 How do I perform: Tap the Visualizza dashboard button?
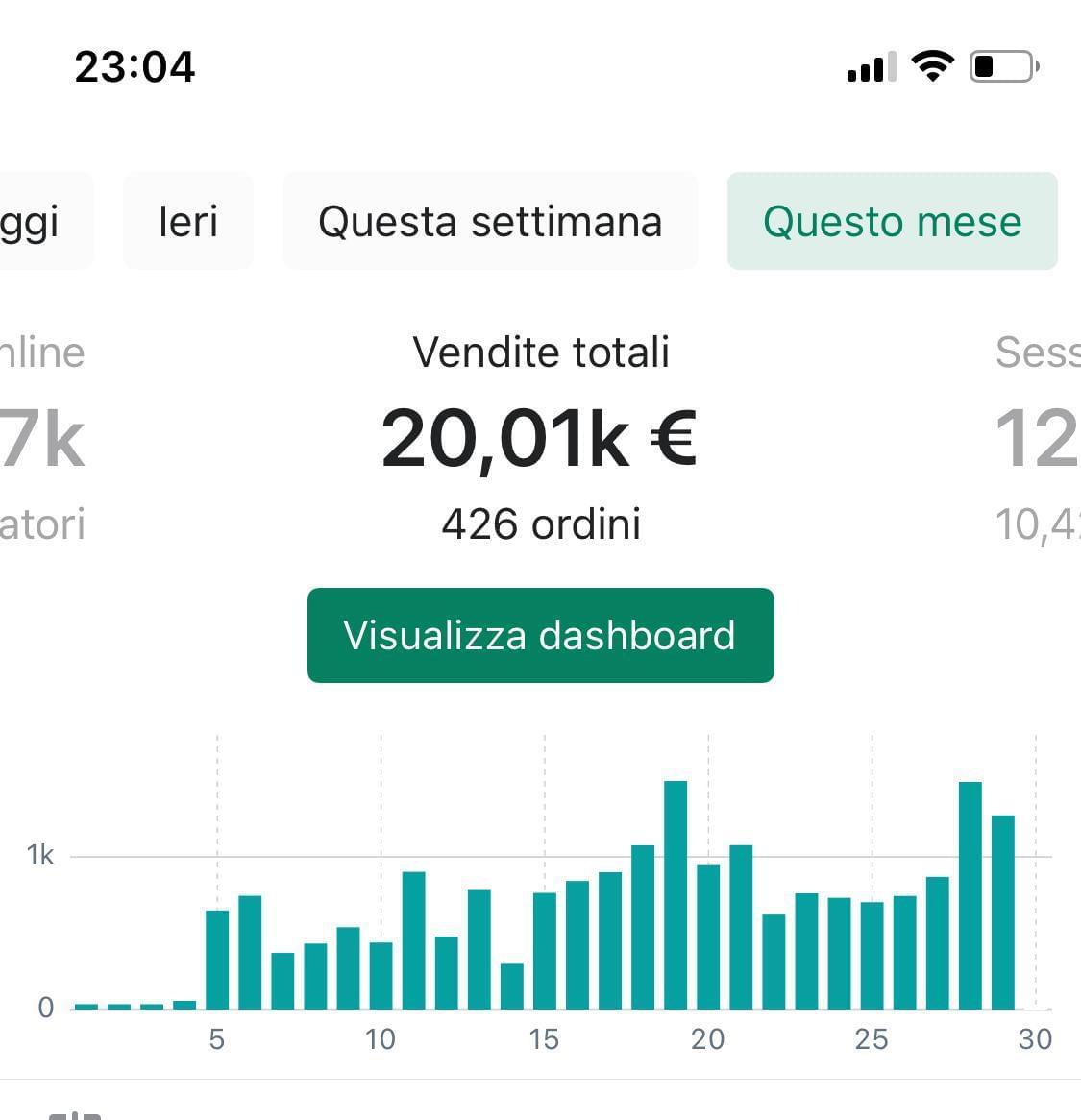coord(540,636)
